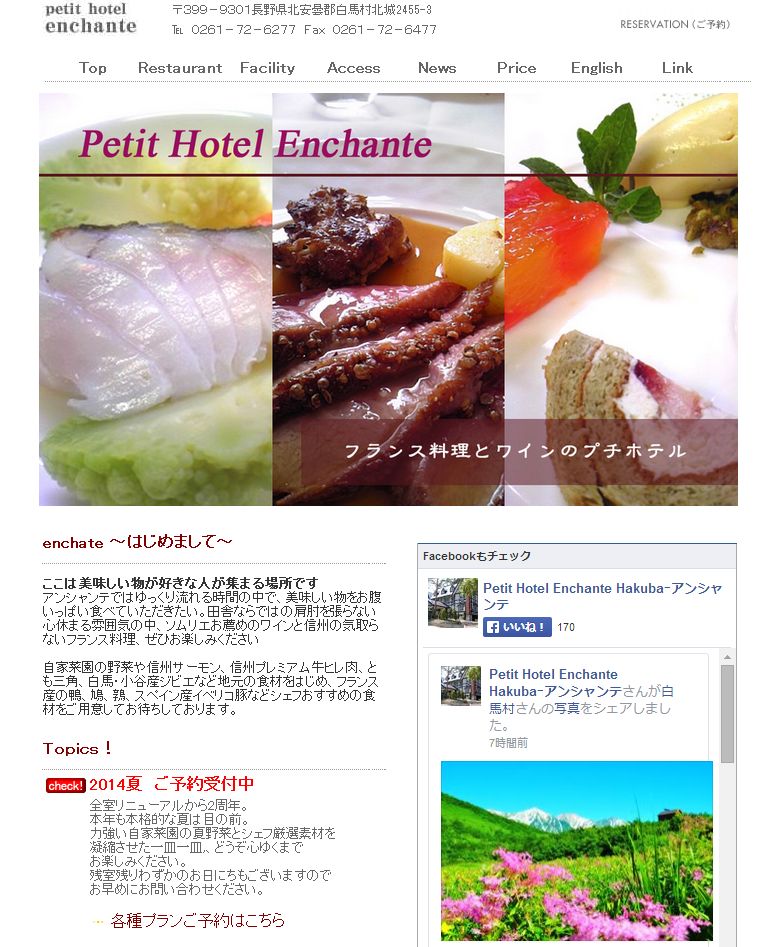
Task: View the Access page
Action: point(353,68)
